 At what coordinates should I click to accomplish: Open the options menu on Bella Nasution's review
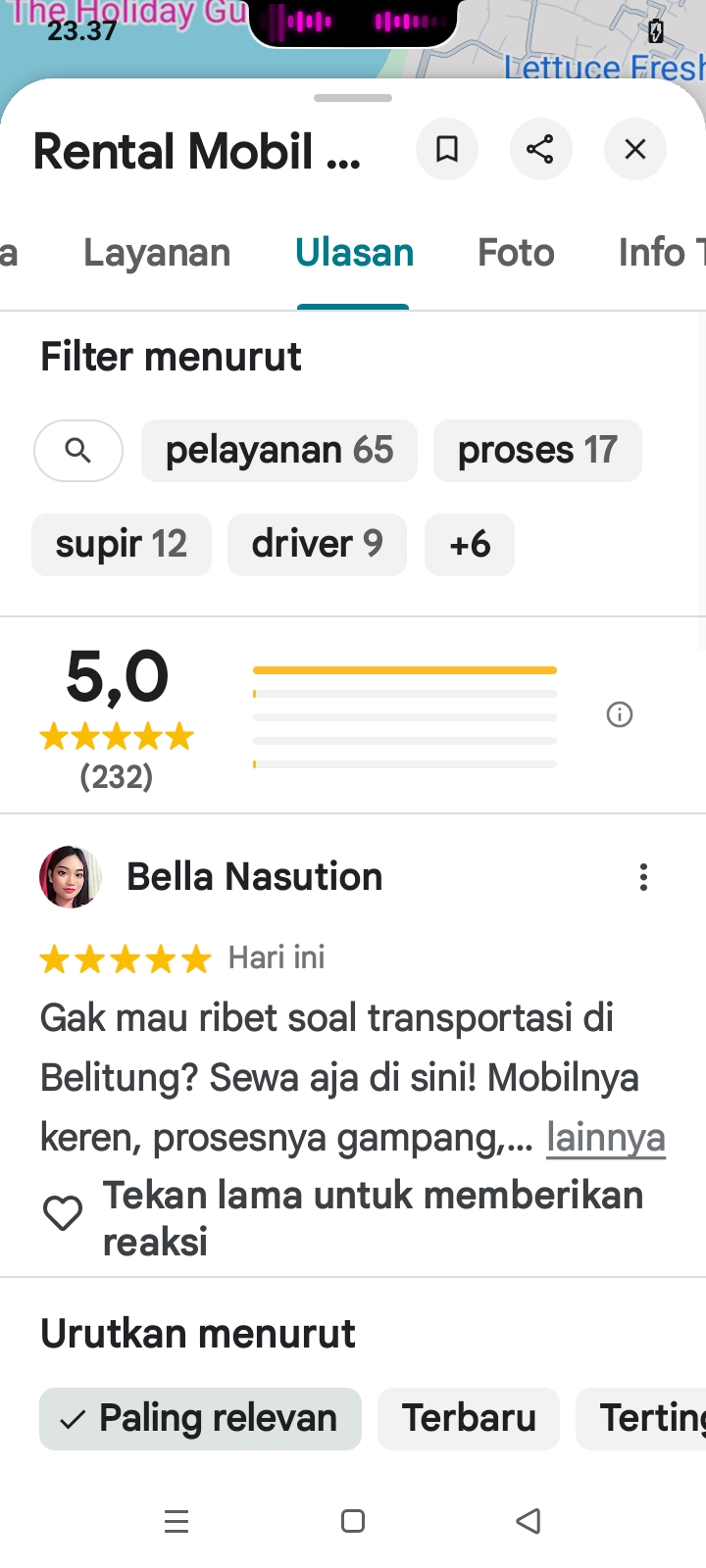(643, 877)
